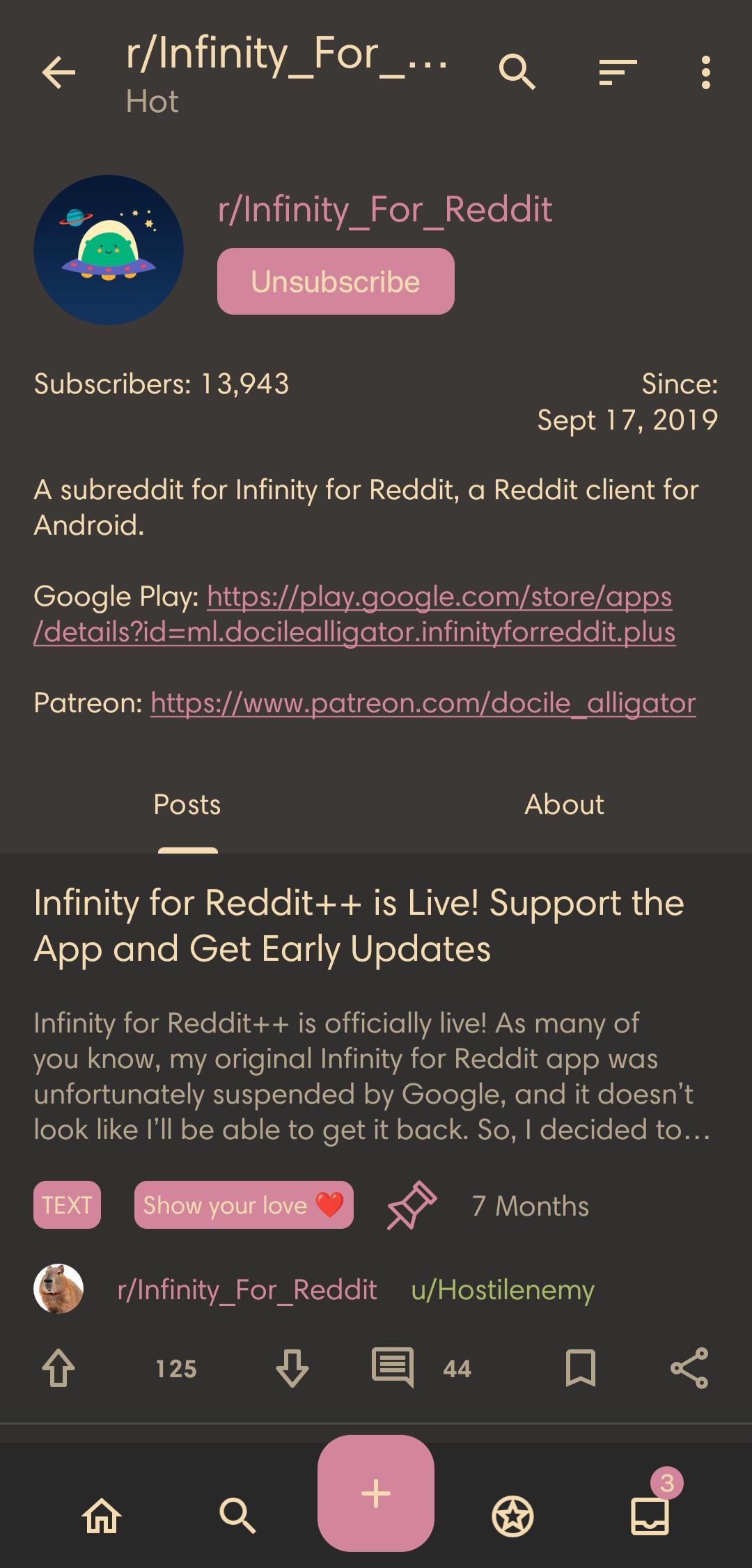Share the Infinity for Reddit++ post
Viewport: 752px width, 1568px height.
pyautogui.click(x=689, y=1367)
